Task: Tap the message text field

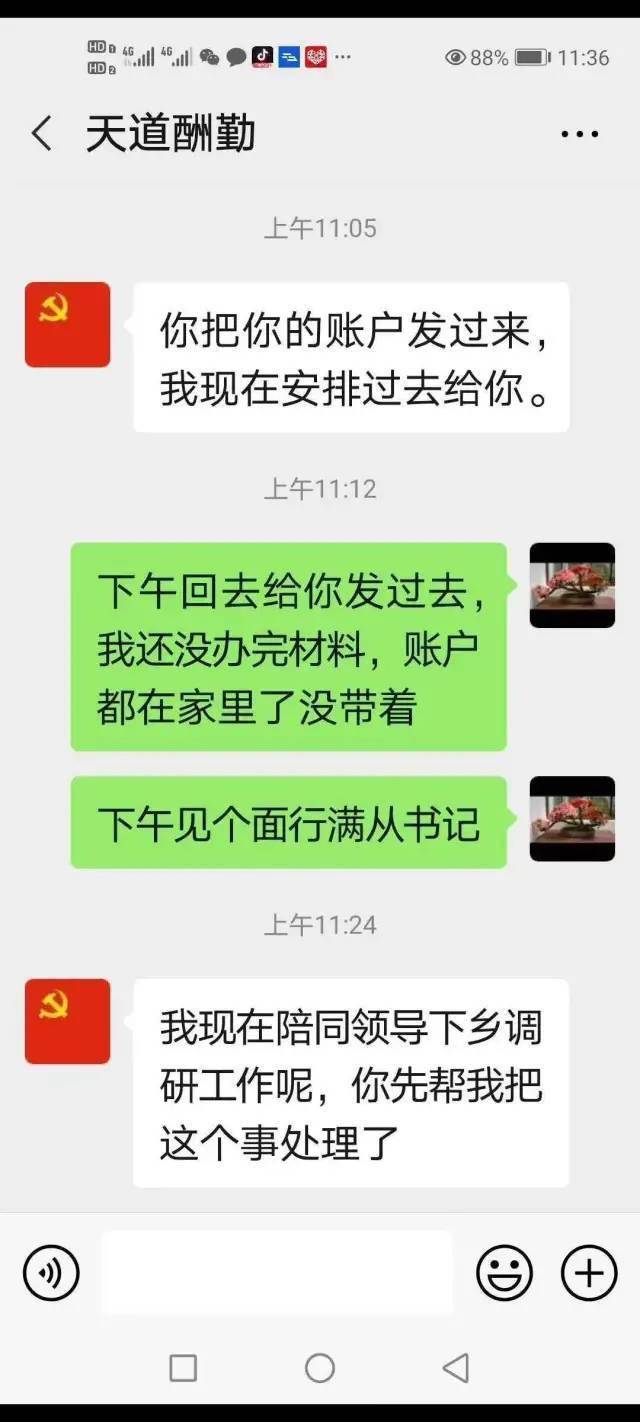Action: click(275, 1272)
